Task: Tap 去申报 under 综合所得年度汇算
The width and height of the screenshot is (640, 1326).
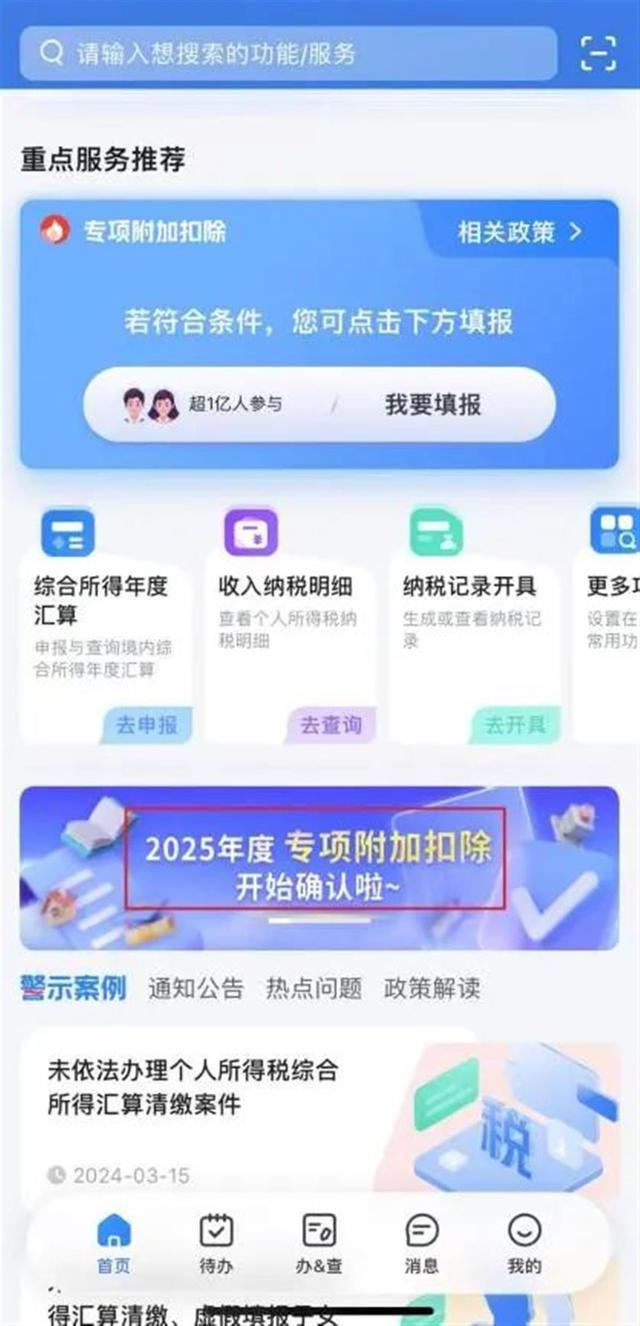Action: (x=147, y=725)
